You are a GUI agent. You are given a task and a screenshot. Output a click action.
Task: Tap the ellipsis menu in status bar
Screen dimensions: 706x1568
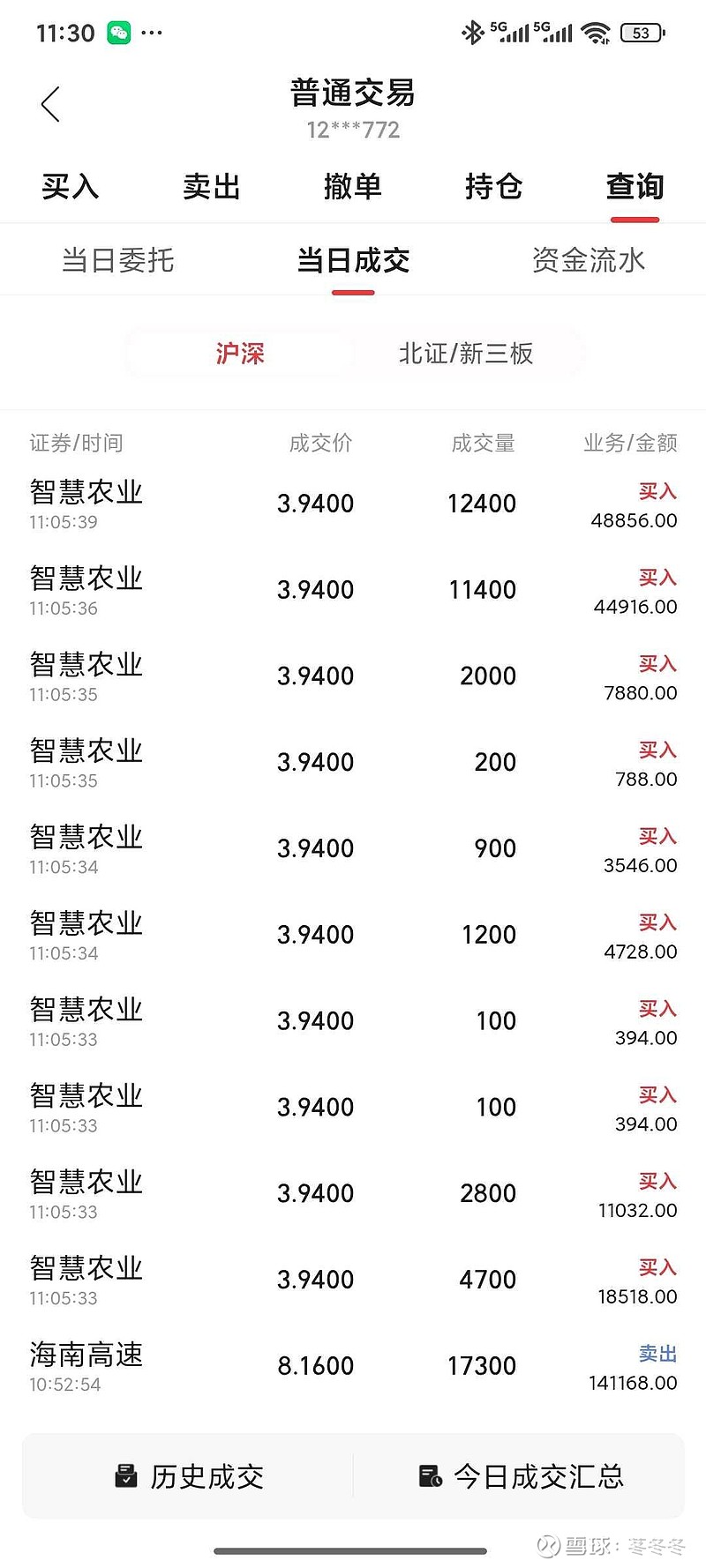point(152,33)
